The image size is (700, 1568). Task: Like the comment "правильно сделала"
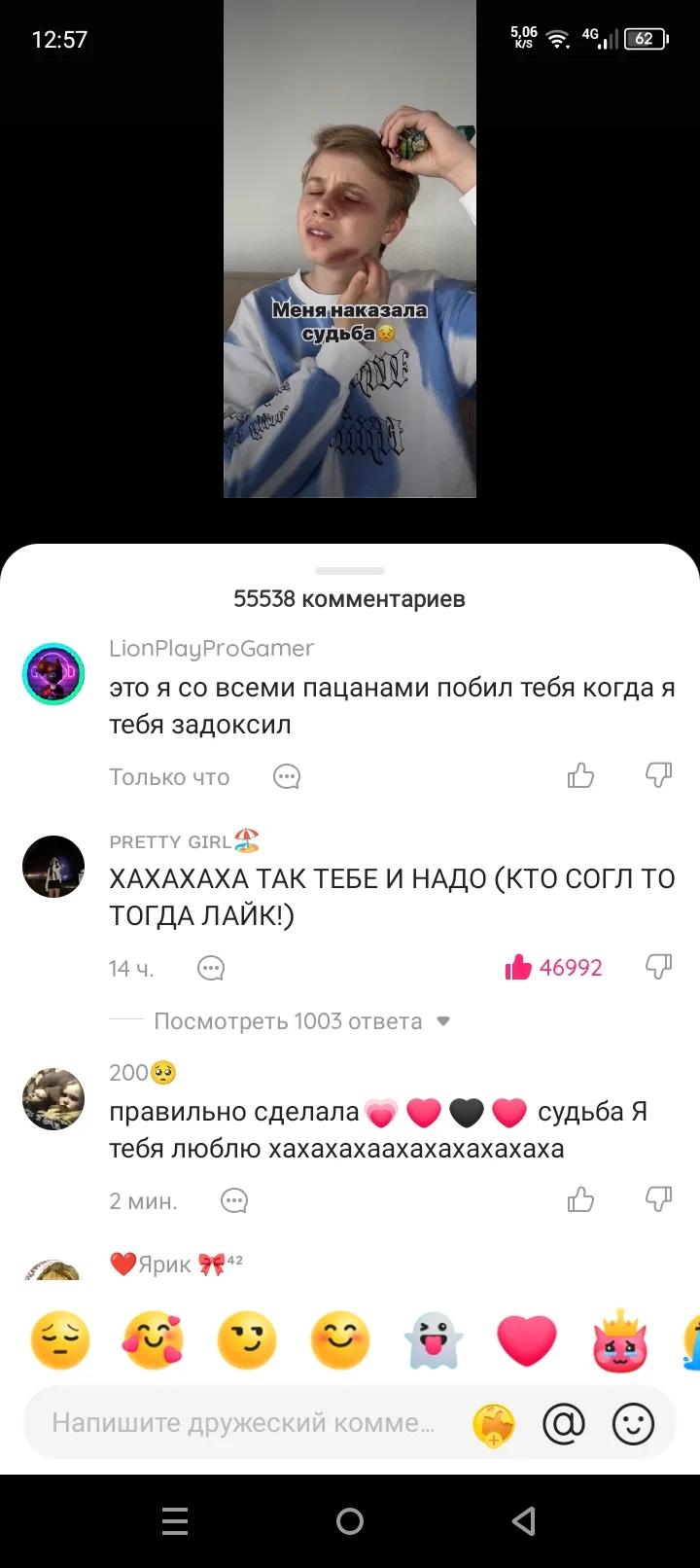pyautogui.click(x=580, y=1199)
